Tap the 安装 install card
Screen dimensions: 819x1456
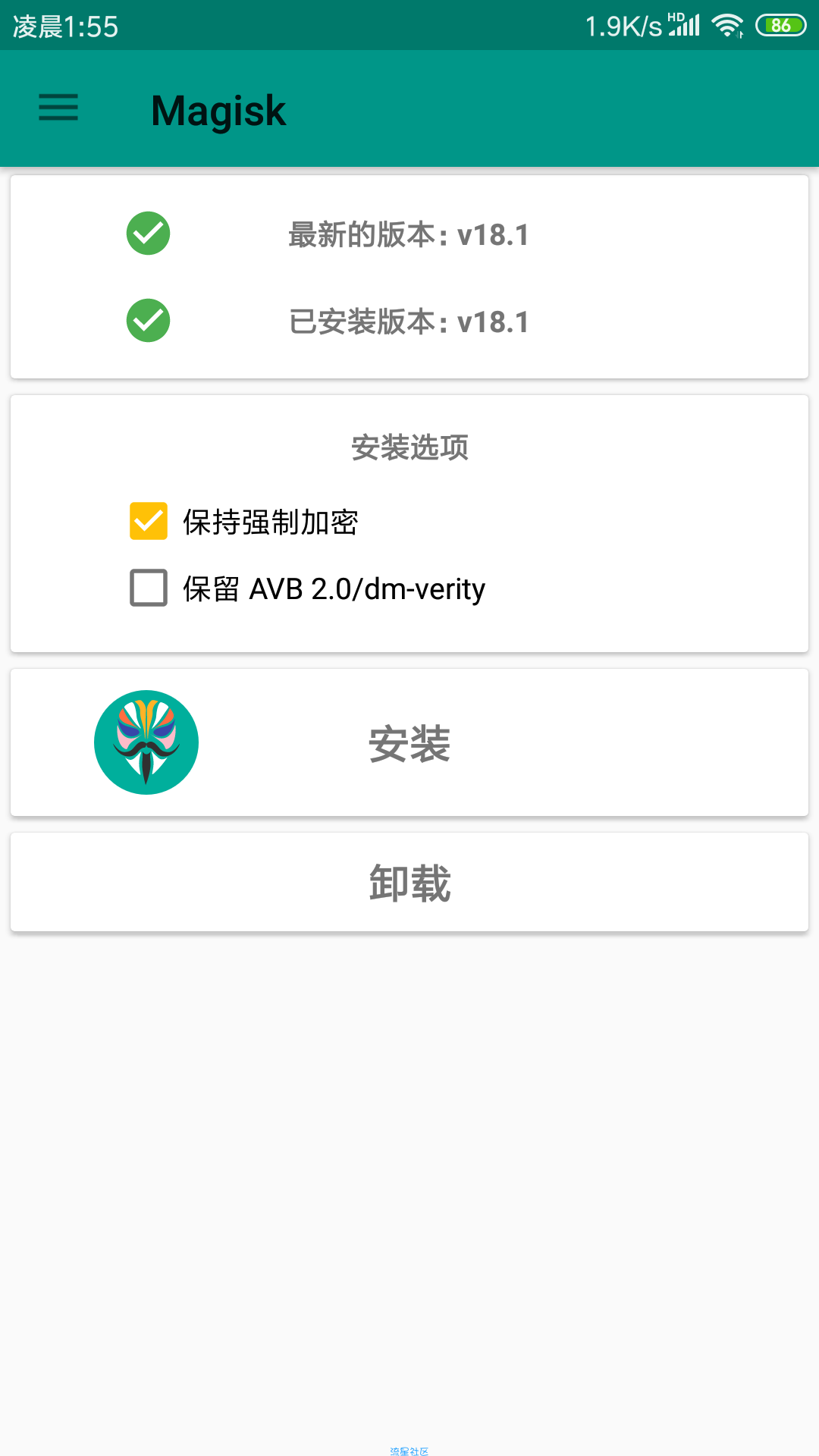[409, 742]
